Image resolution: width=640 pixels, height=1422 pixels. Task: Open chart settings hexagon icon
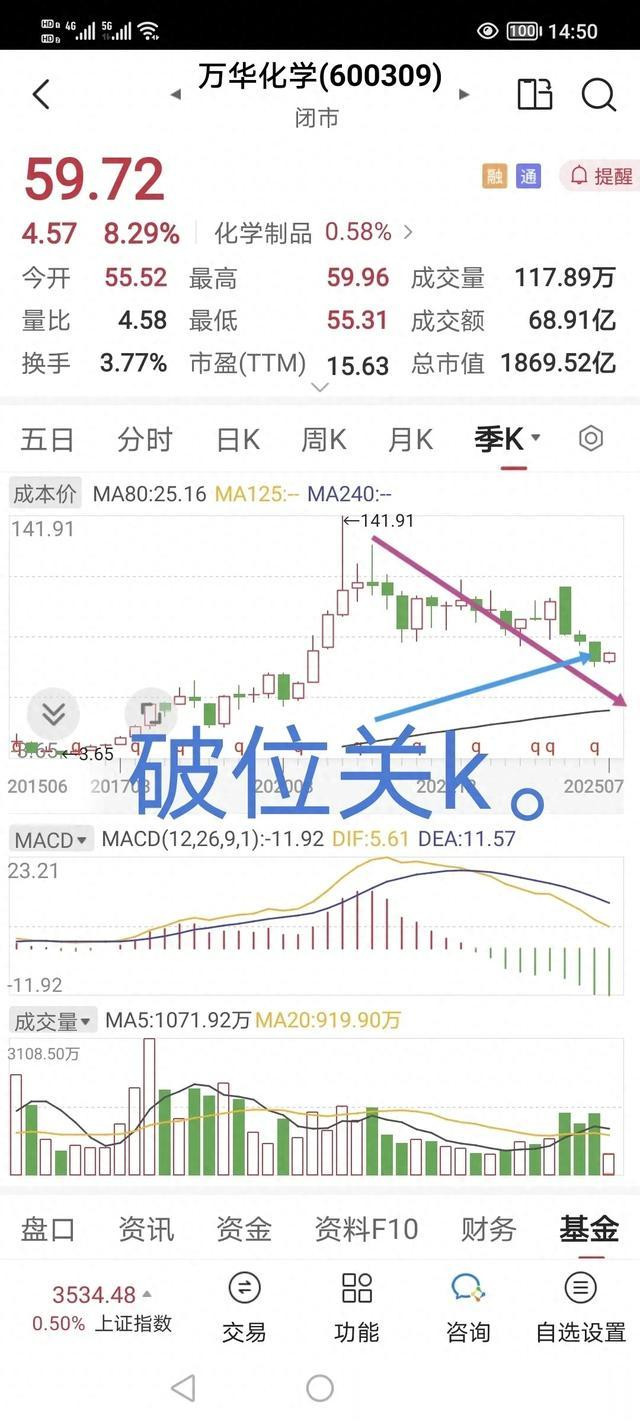click(x=591, y=438)
